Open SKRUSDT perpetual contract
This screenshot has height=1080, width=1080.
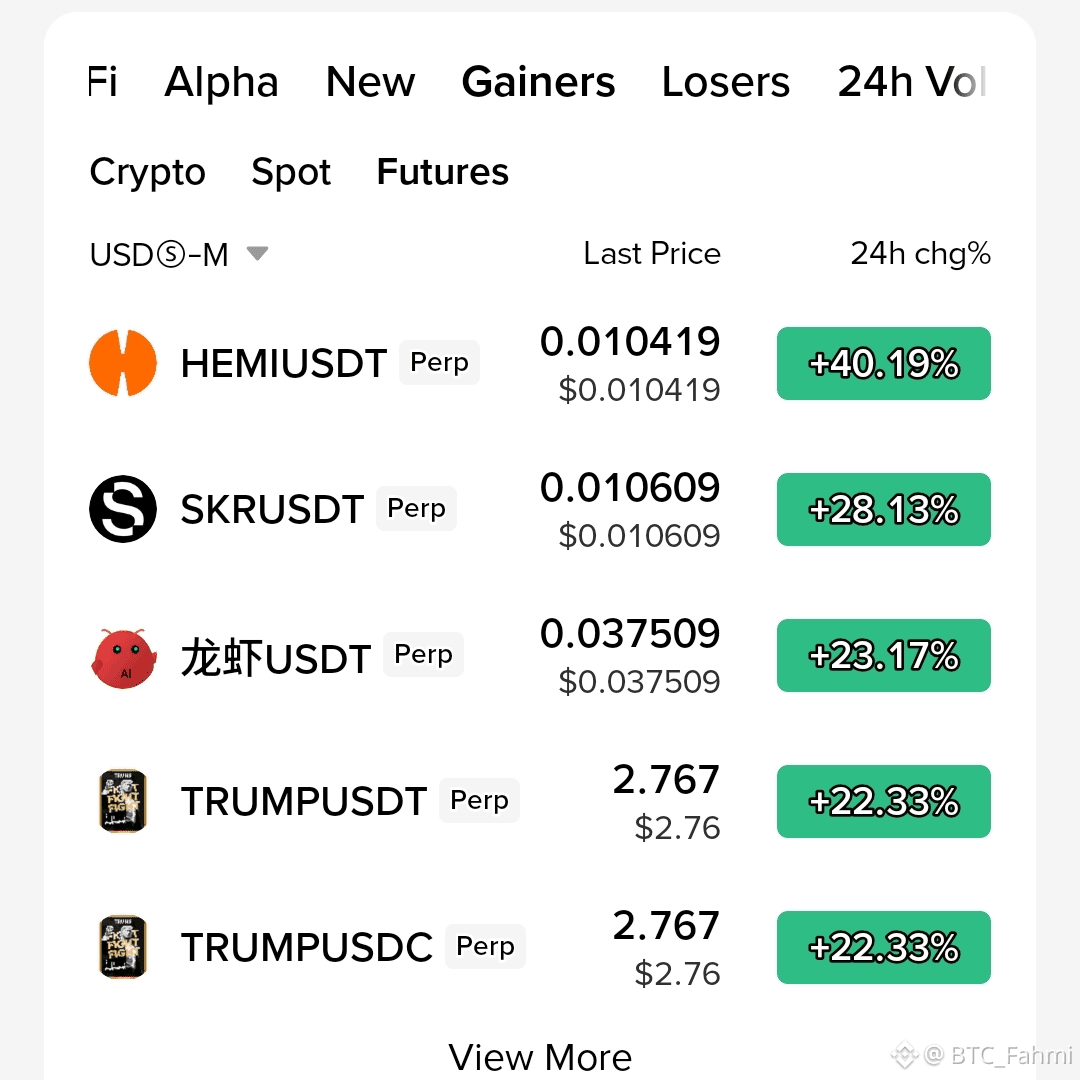click(540, 509)
